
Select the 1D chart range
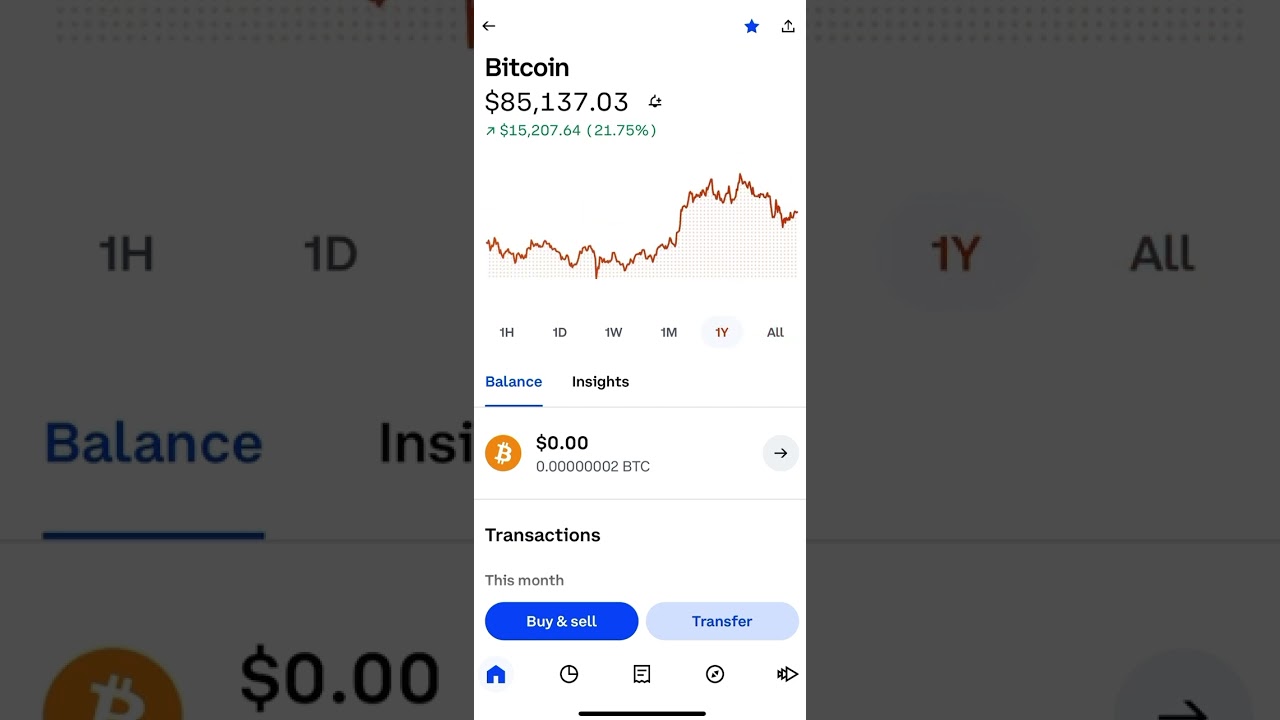pos(560,332)
